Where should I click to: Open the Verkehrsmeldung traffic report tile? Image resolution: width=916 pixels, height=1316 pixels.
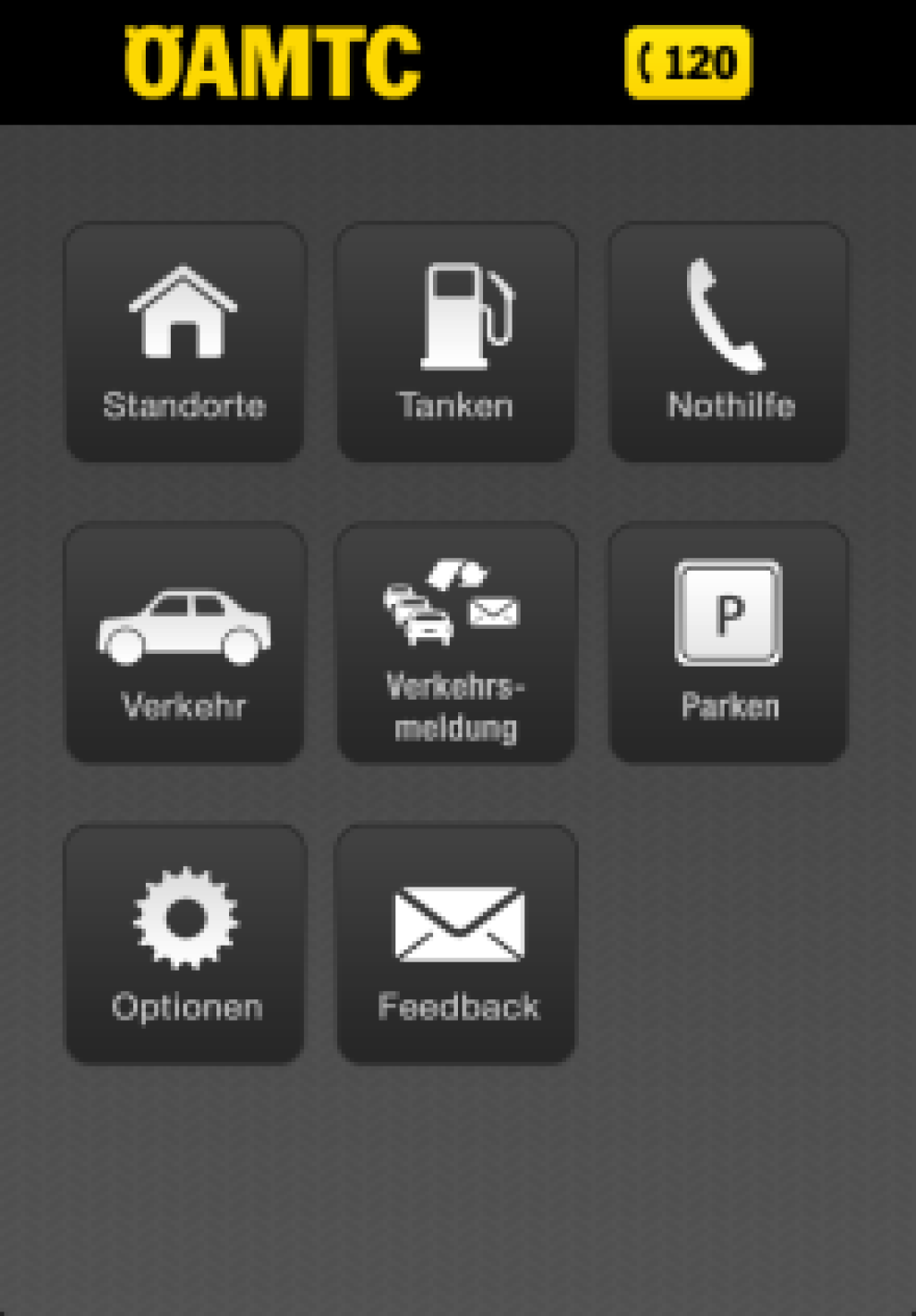pos(456,643)
